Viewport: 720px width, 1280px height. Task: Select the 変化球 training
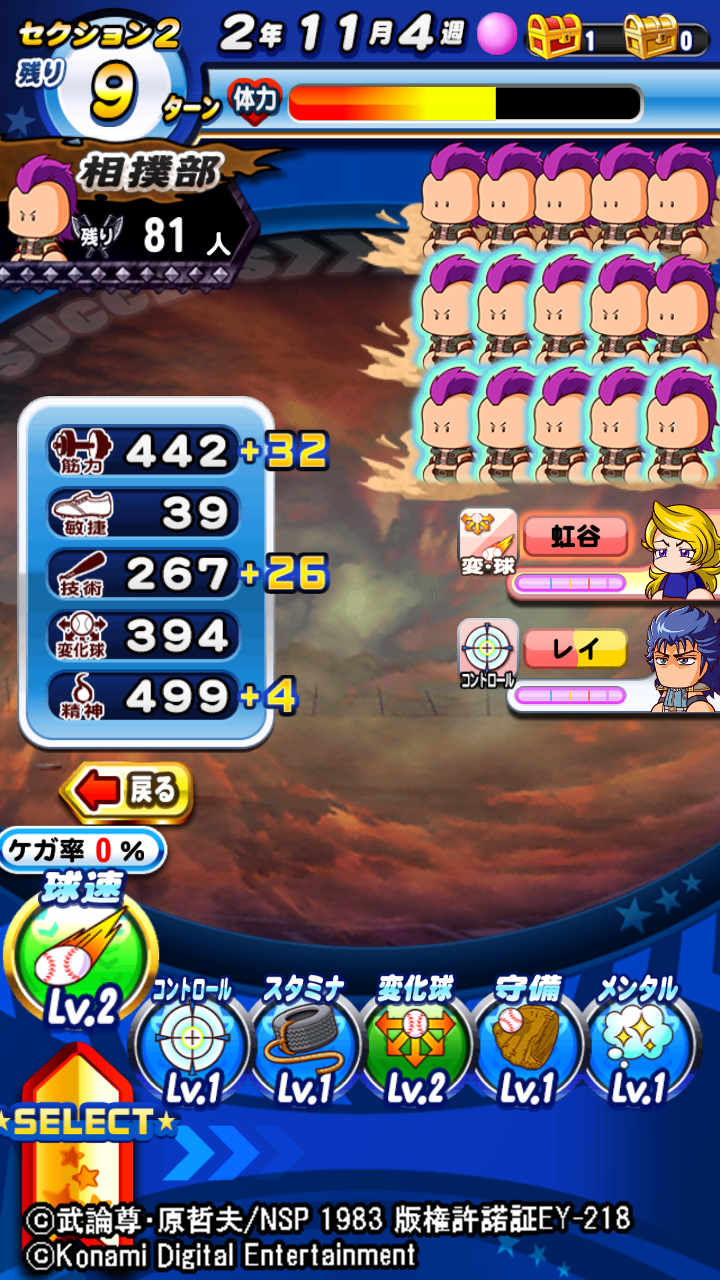click(x=416, y=1041)
